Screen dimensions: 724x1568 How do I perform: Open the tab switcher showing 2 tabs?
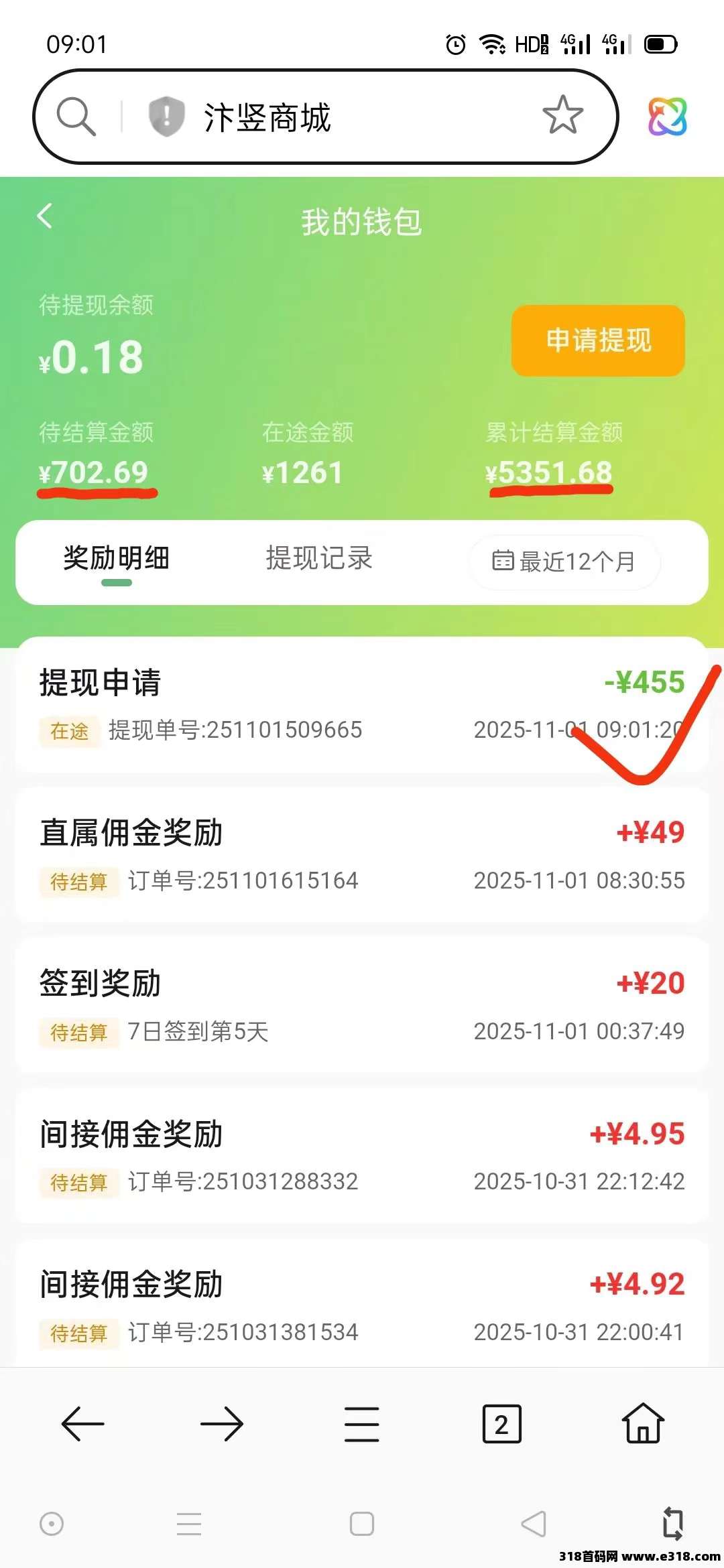pos(501,1424)
